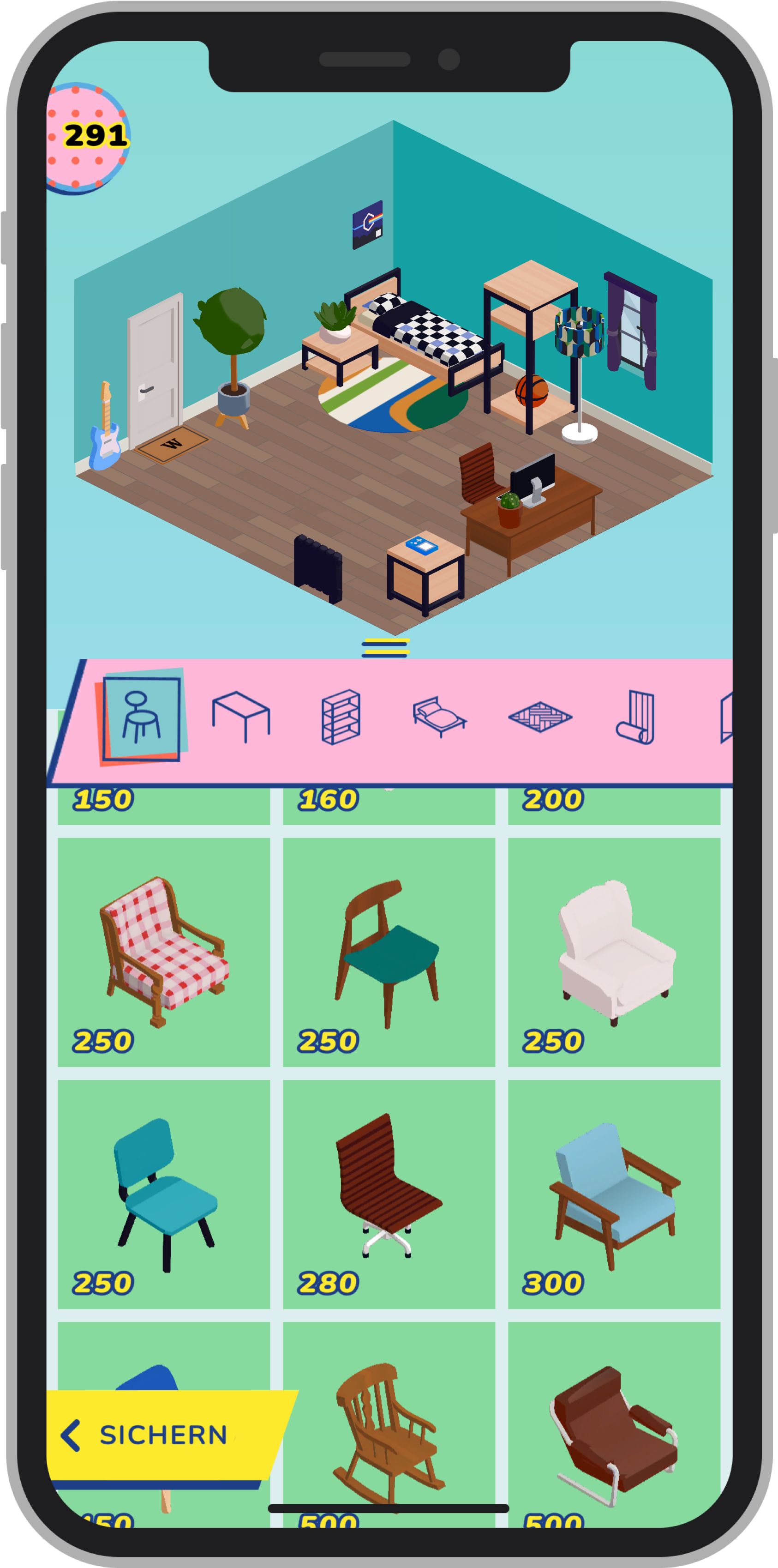Pick the white upholstered armchair
Image resolution: width=778 pixels, height=1568 pixels.
(x=614, y=951)
